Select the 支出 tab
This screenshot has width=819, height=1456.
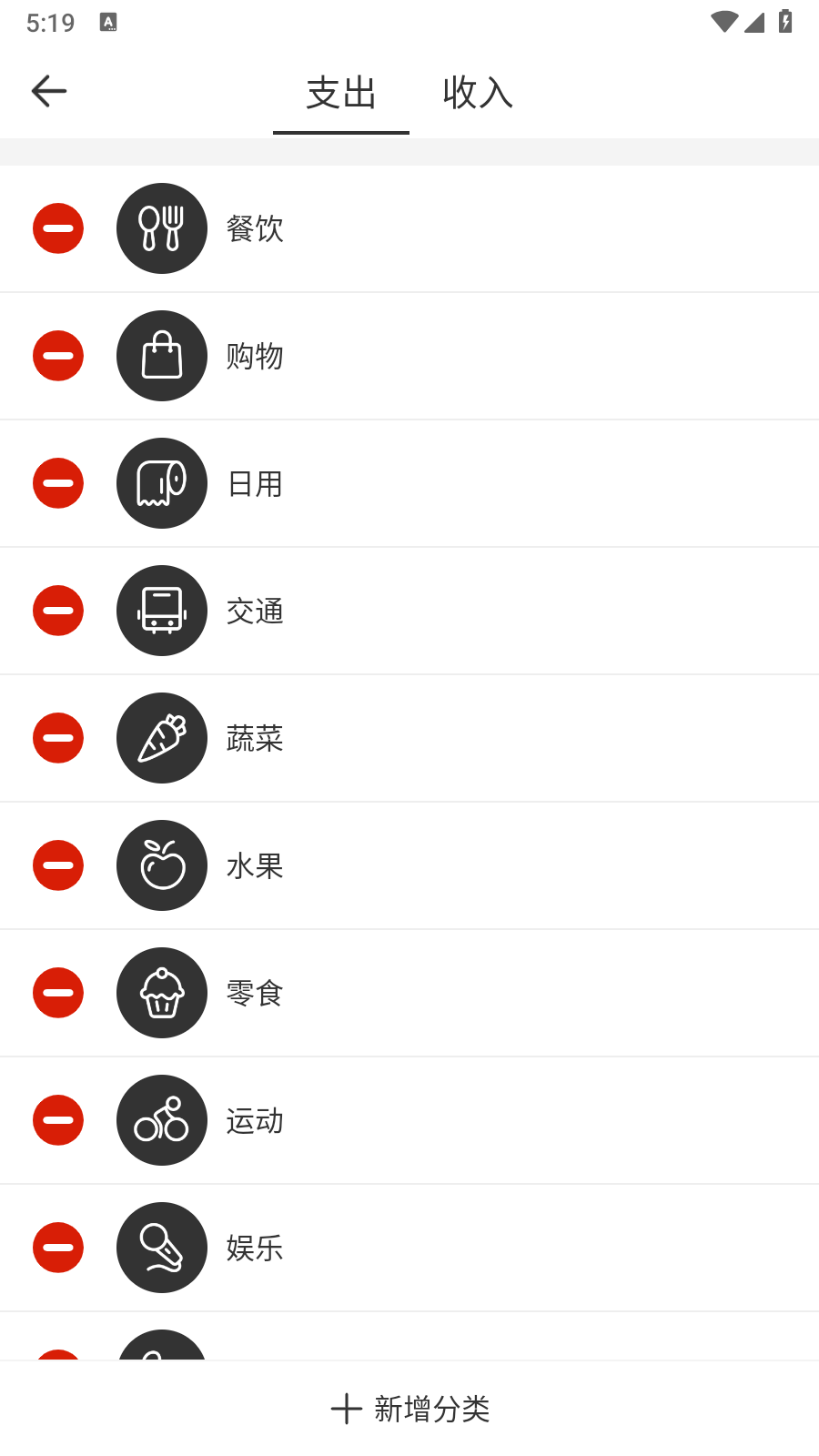click(341, 93)
